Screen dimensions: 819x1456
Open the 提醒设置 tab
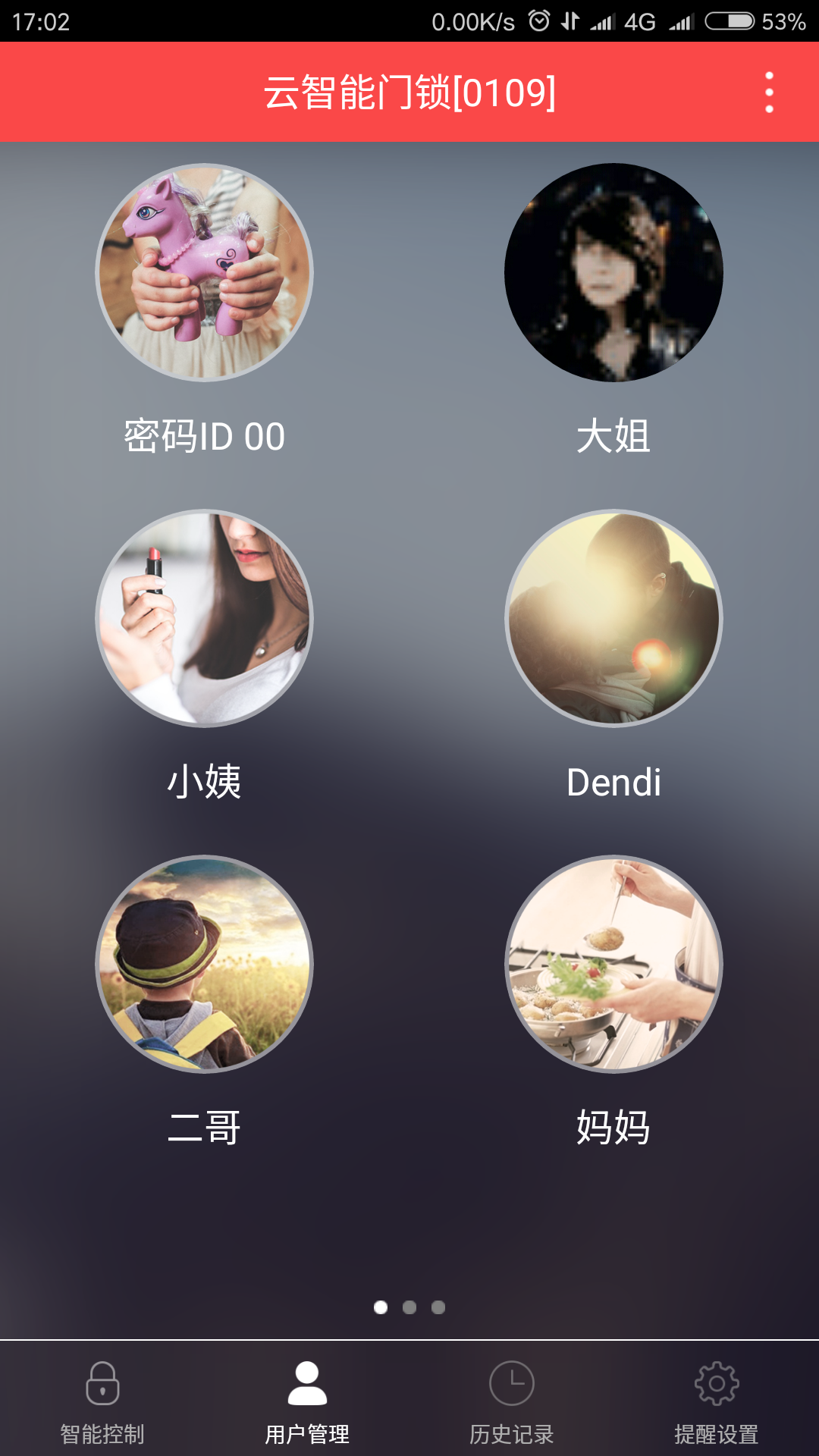717,1401
